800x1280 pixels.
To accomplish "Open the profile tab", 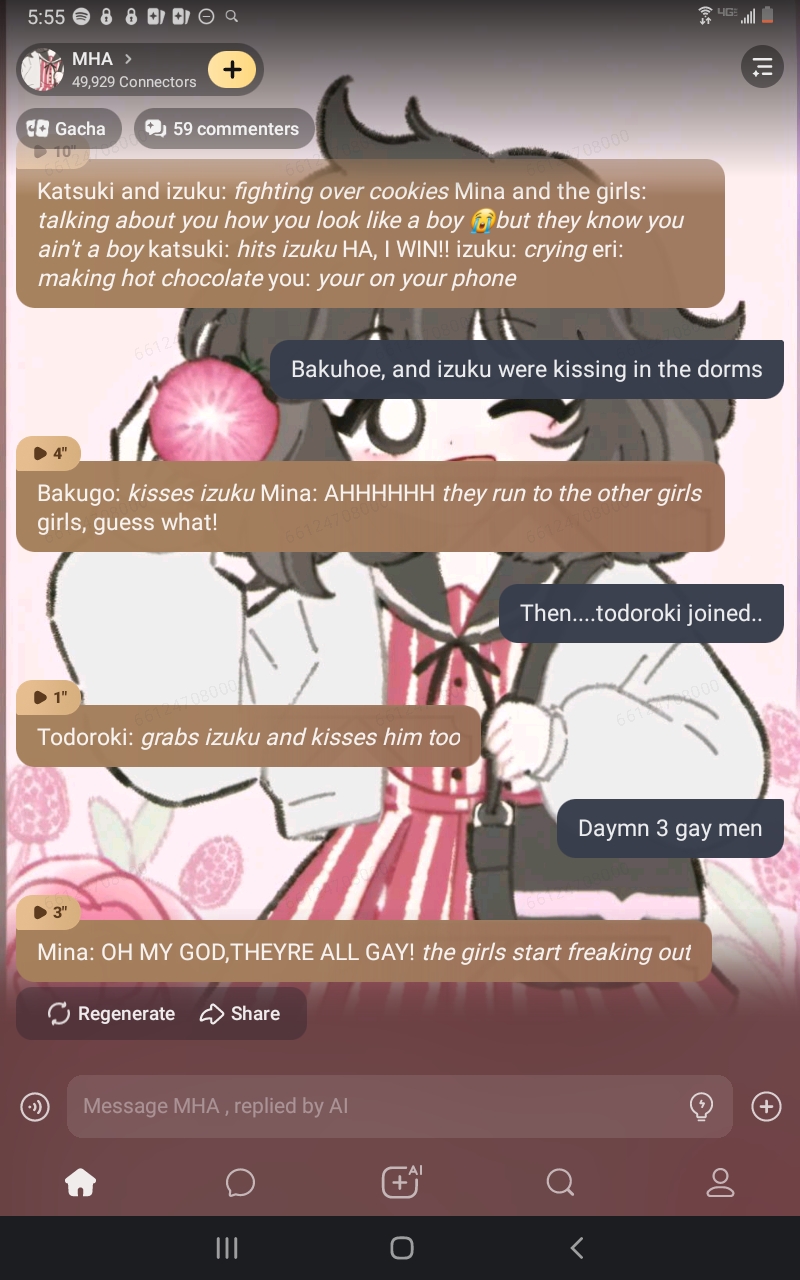I will pyautogui.click(x=720, y=1183).
